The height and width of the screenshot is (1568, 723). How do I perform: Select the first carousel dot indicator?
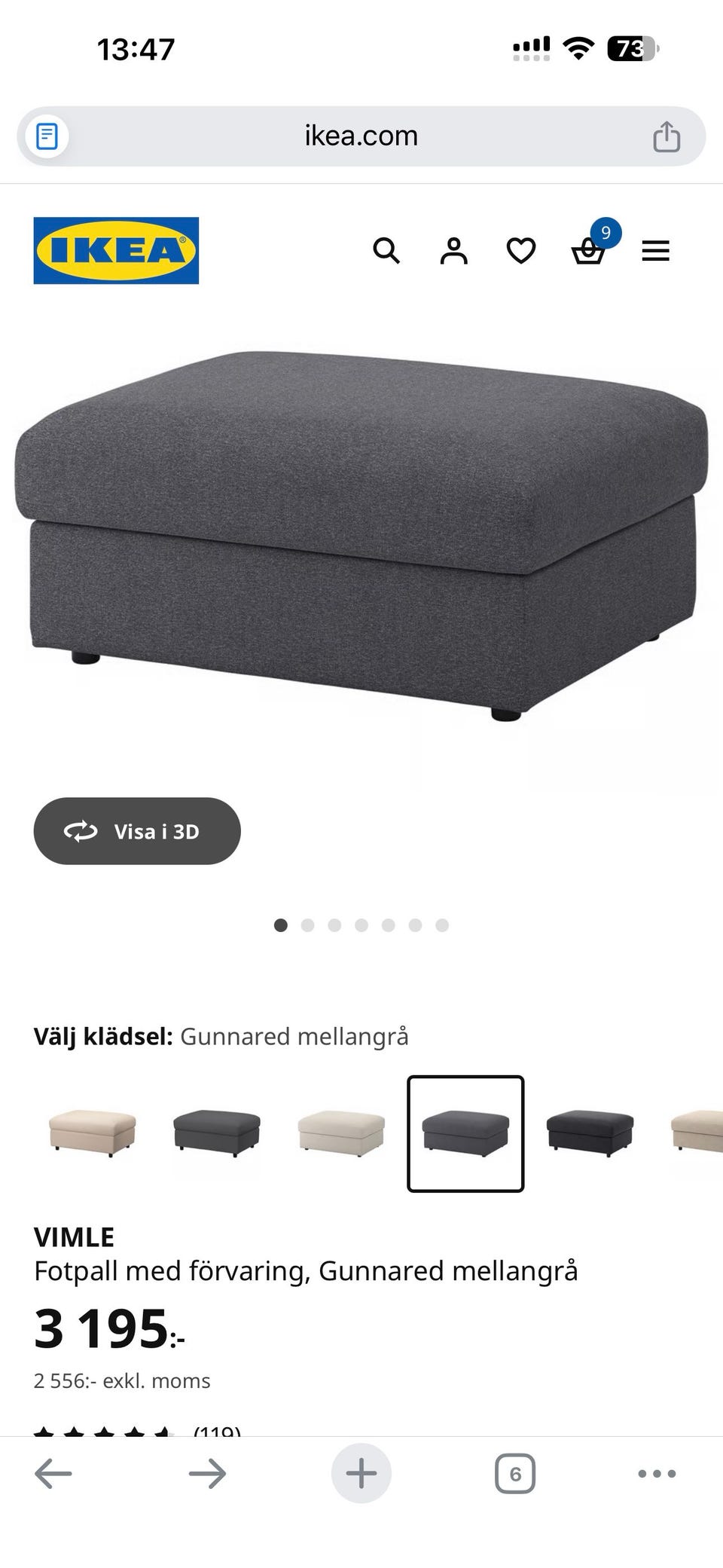(282, 925)
